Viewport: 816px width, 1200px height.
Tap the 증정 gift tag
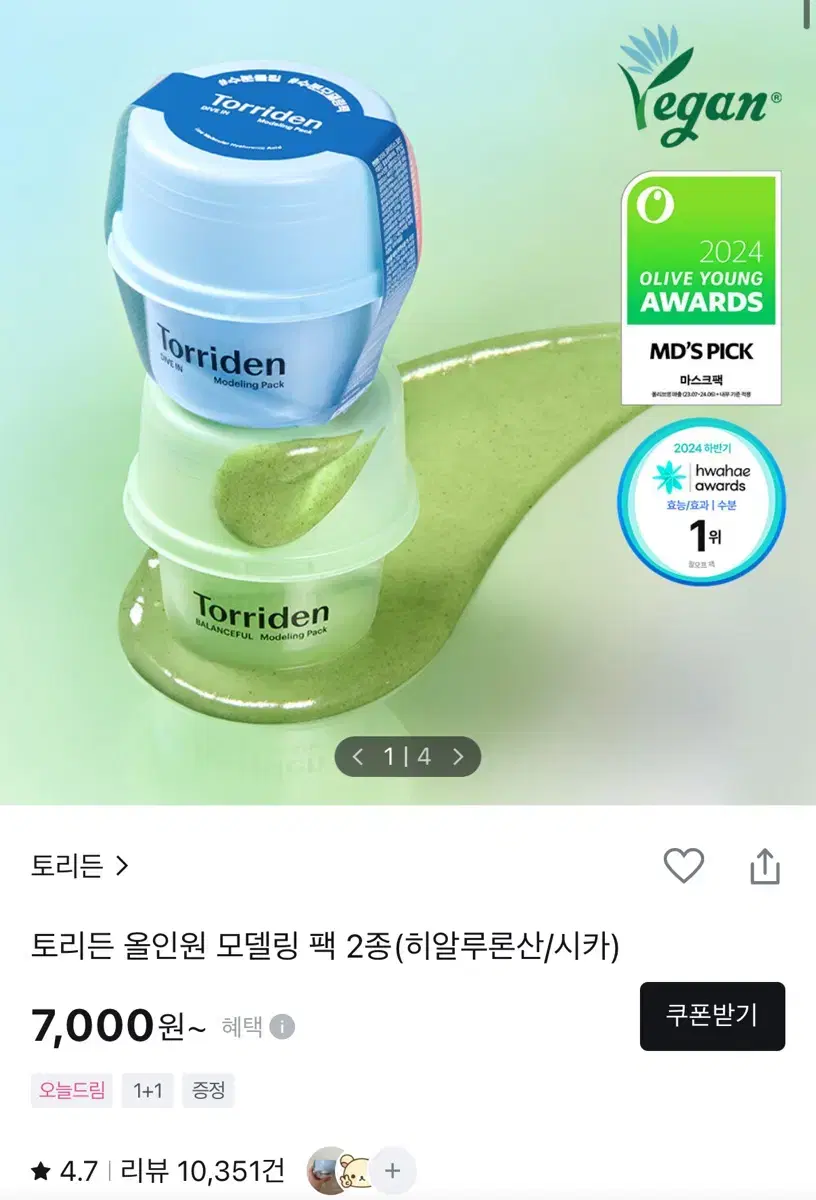pos(208,1092)
